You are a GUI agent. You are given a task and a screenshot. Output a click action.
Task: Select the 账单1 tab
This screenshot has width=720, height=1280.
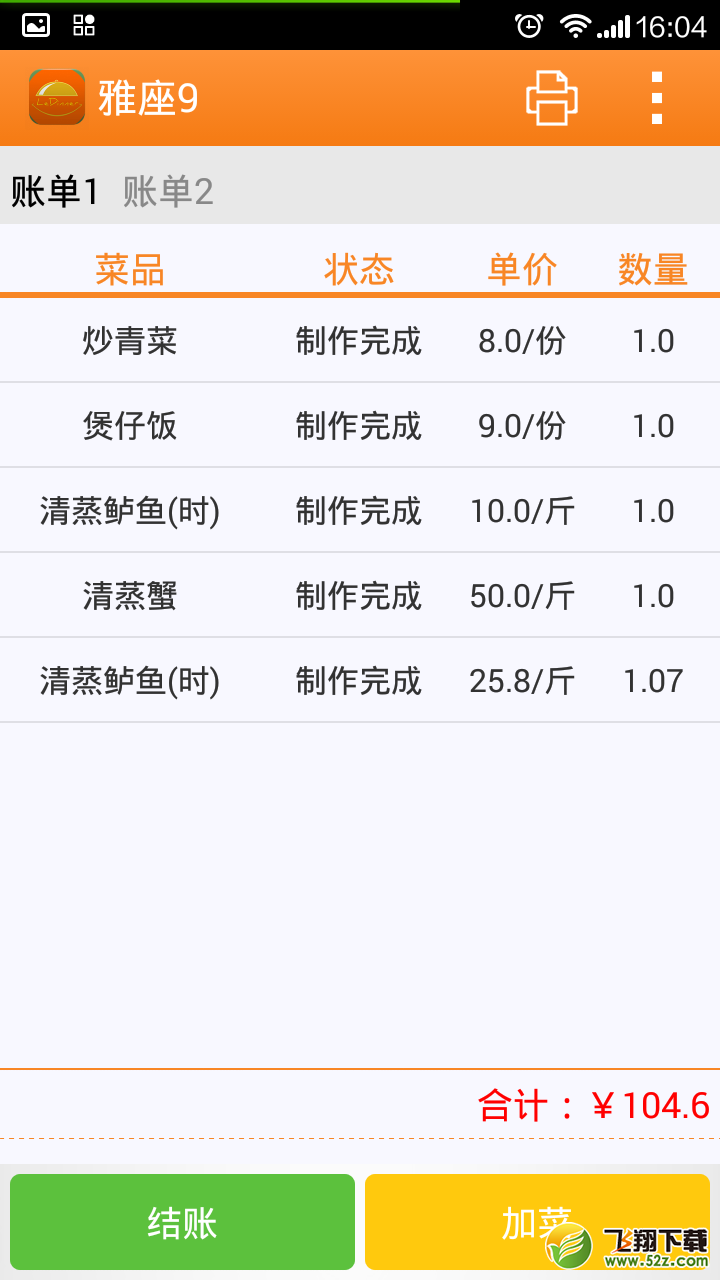[55, 191]
